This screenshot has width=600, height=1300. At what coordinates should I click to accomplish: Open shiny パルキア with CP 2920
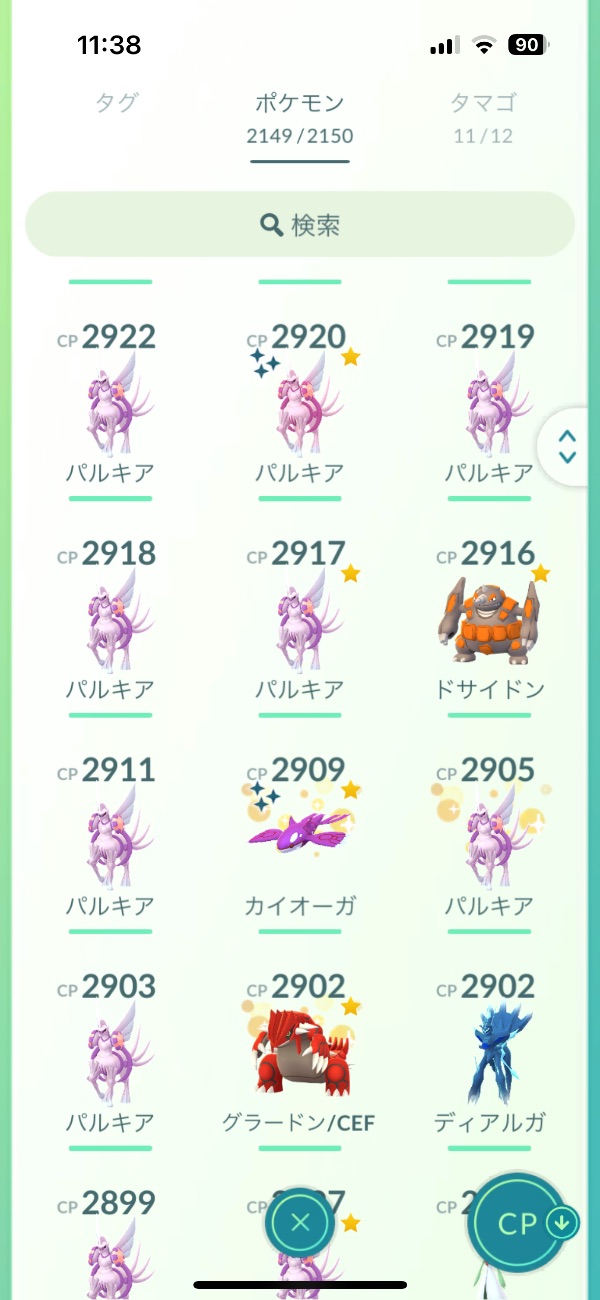click(x=300, y=412)
